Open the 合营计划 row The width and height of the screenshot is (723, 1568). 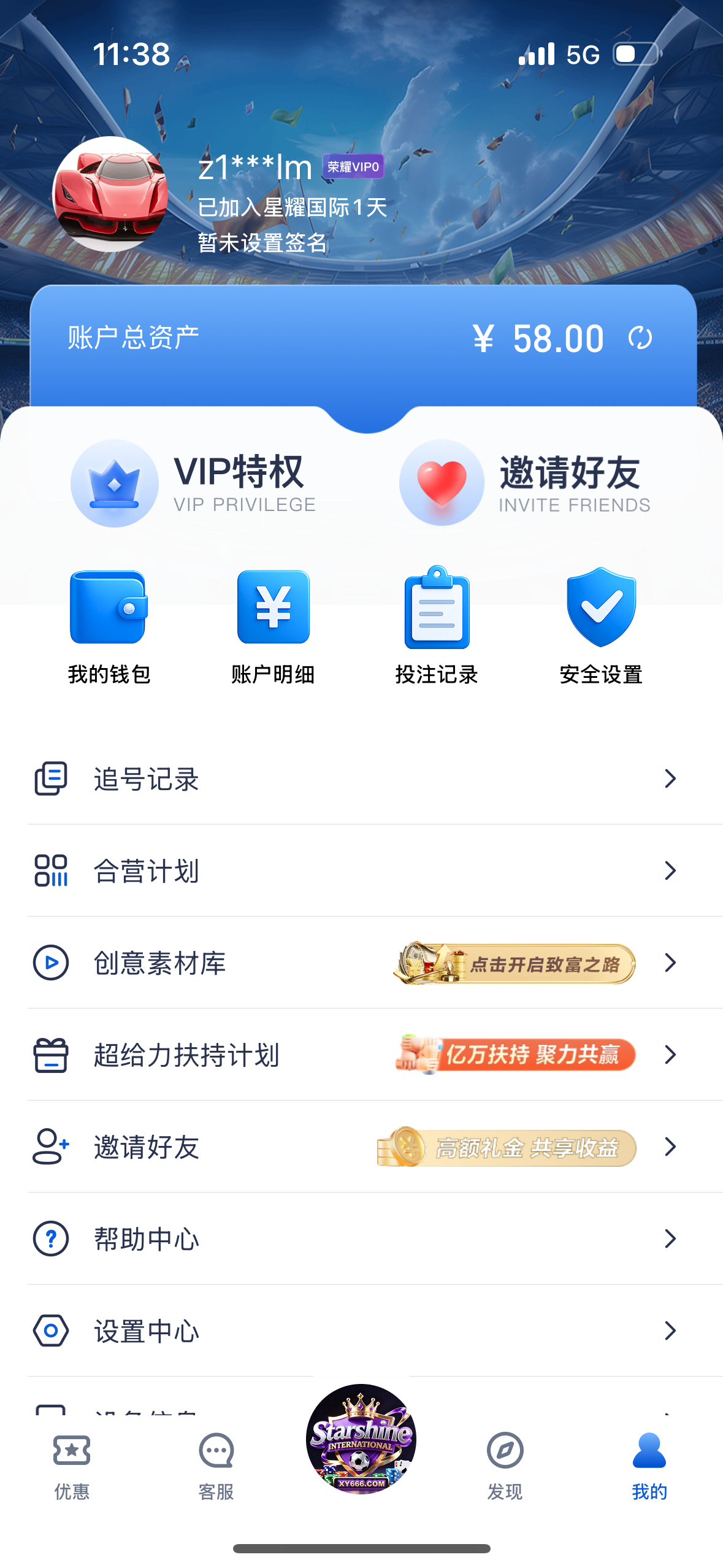361,870
